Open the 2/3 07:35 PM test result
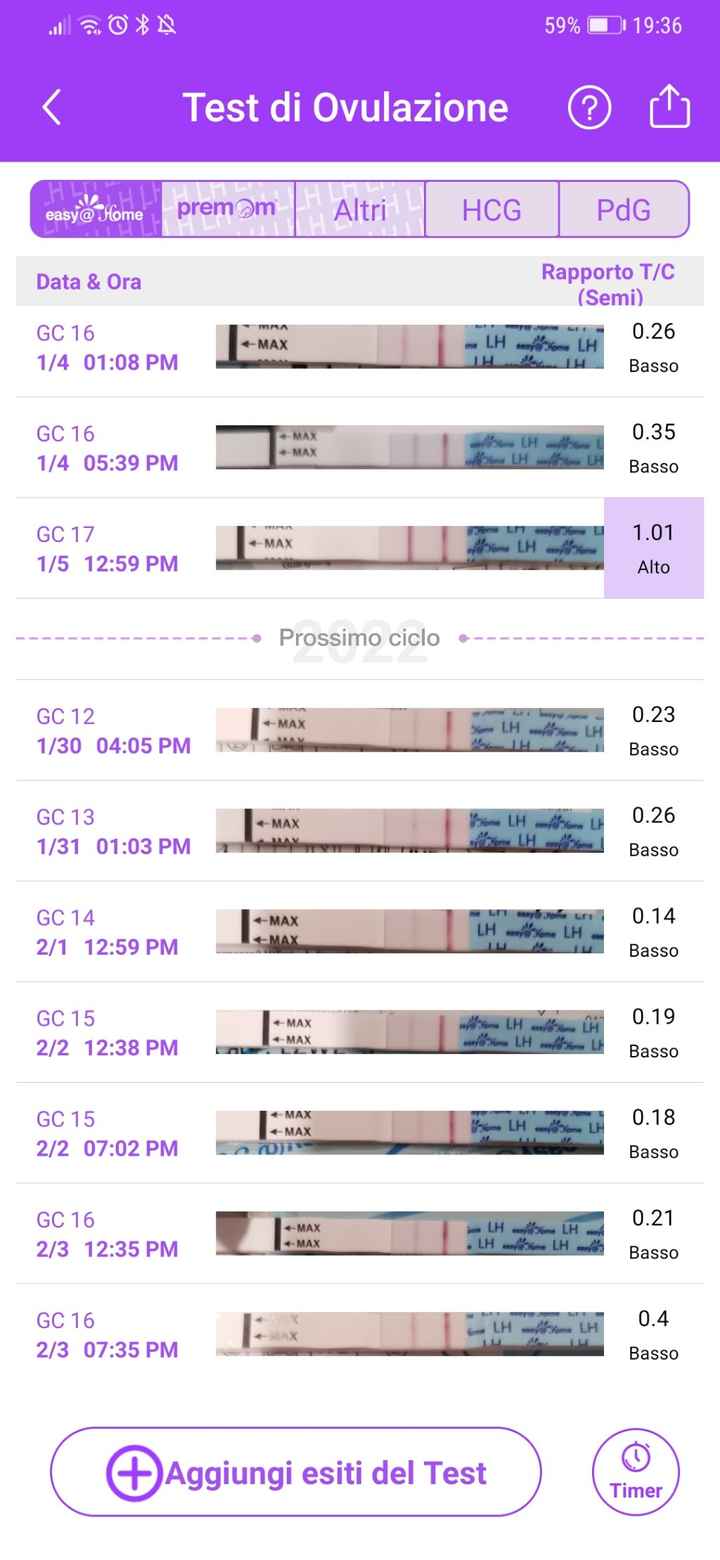Screen dimensions: 720x1560 360,1334
